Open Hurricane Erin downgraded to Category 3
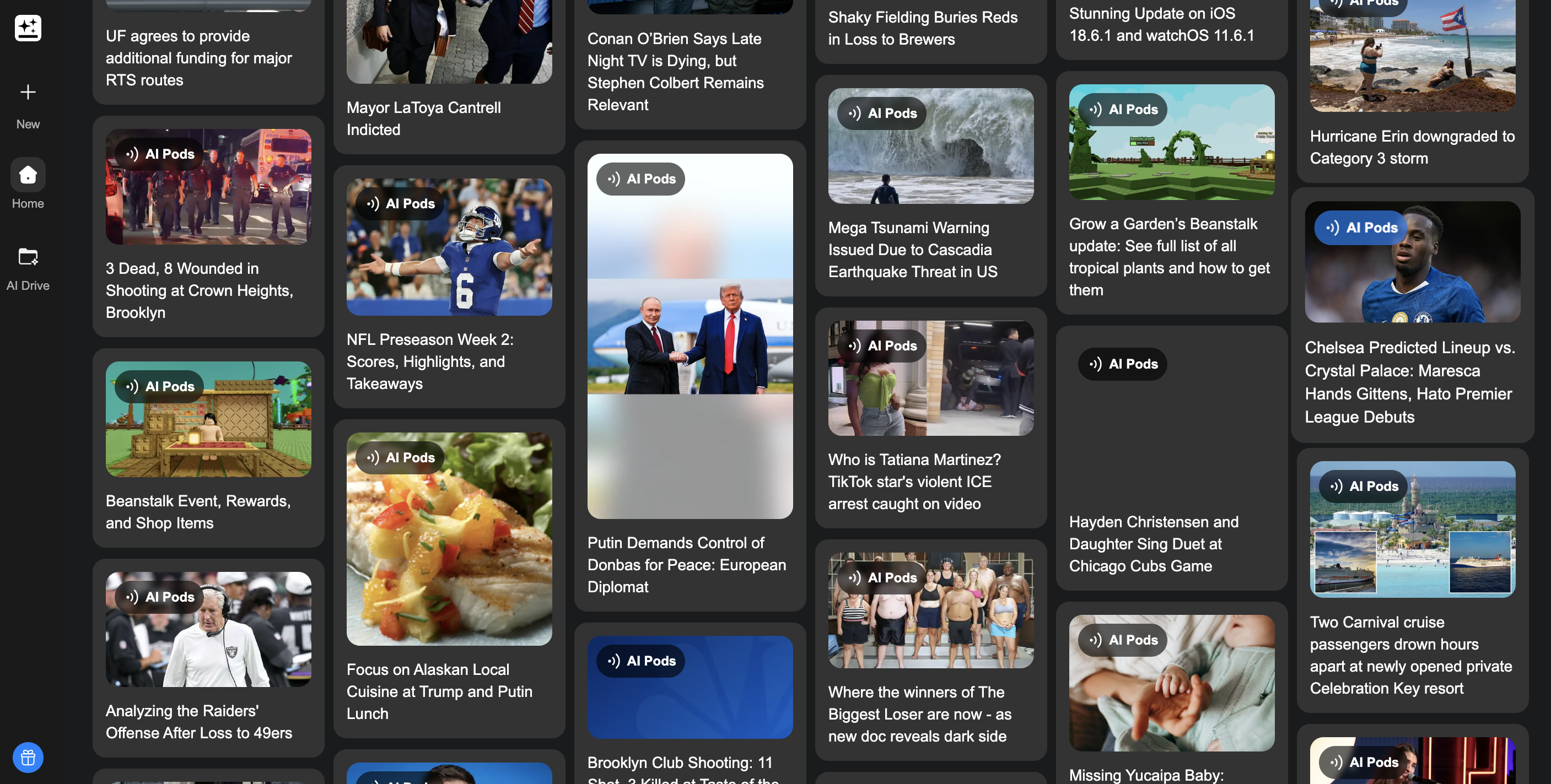Screen dimensions: 1551x784 [x=1412, y=146]
